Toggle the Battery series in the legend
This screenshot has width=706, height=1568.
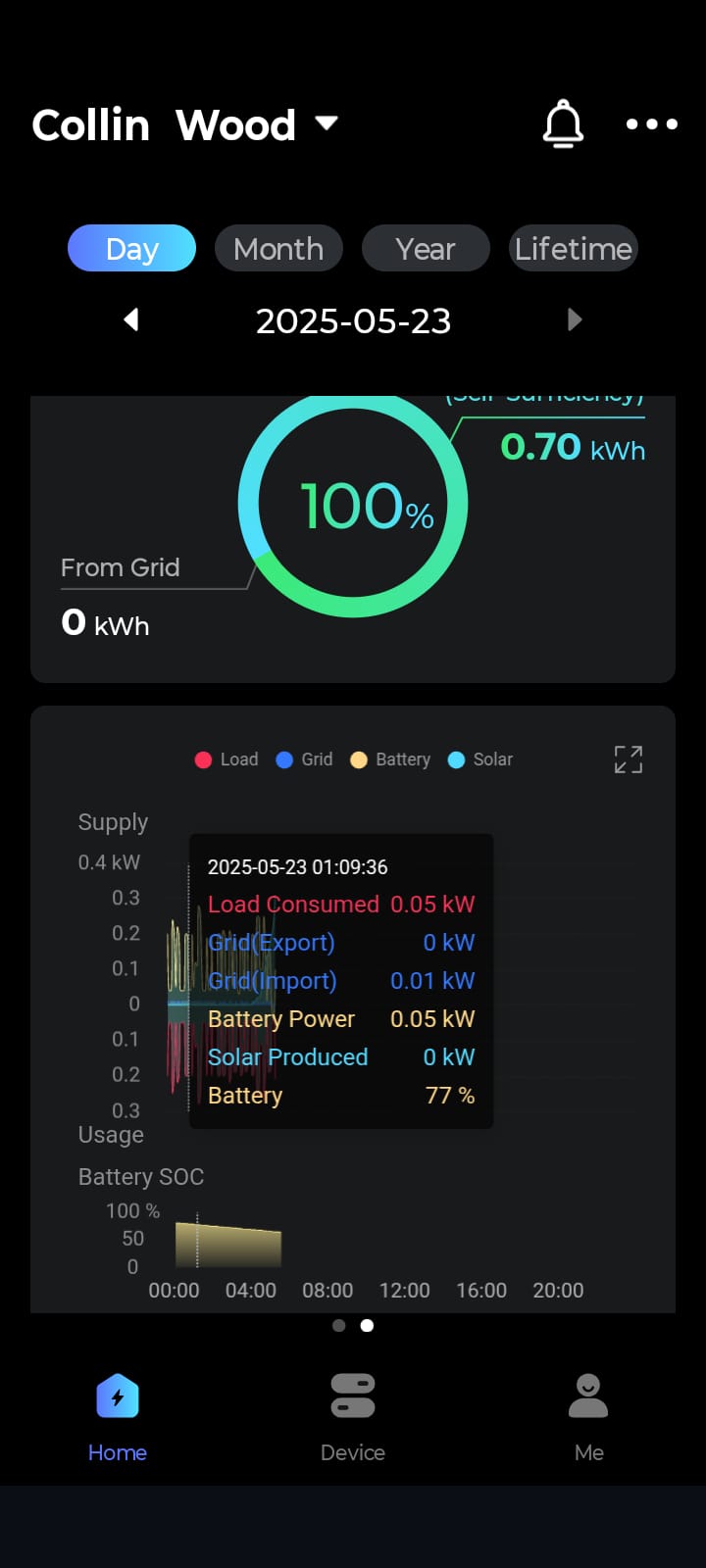click(391, 759)
